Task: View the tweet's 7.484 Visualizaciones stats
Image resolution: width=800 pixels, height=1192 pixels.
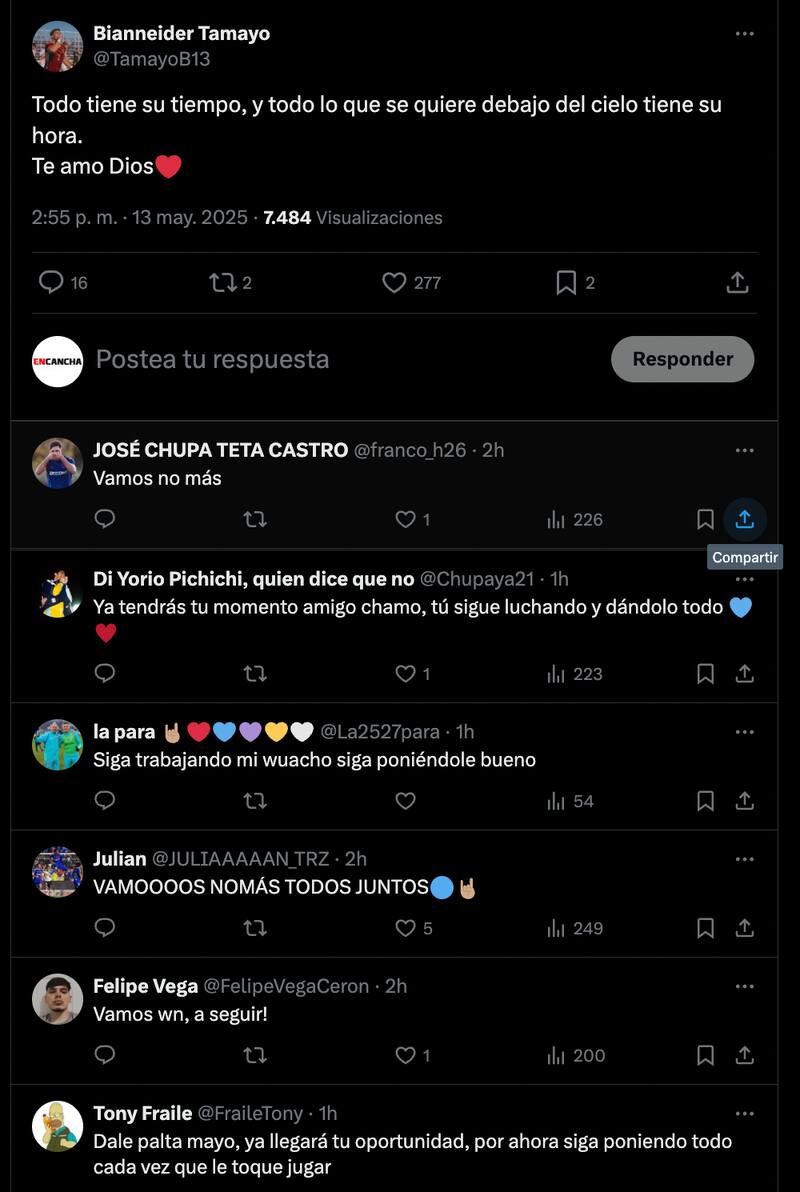Action: tap(355, 217)
